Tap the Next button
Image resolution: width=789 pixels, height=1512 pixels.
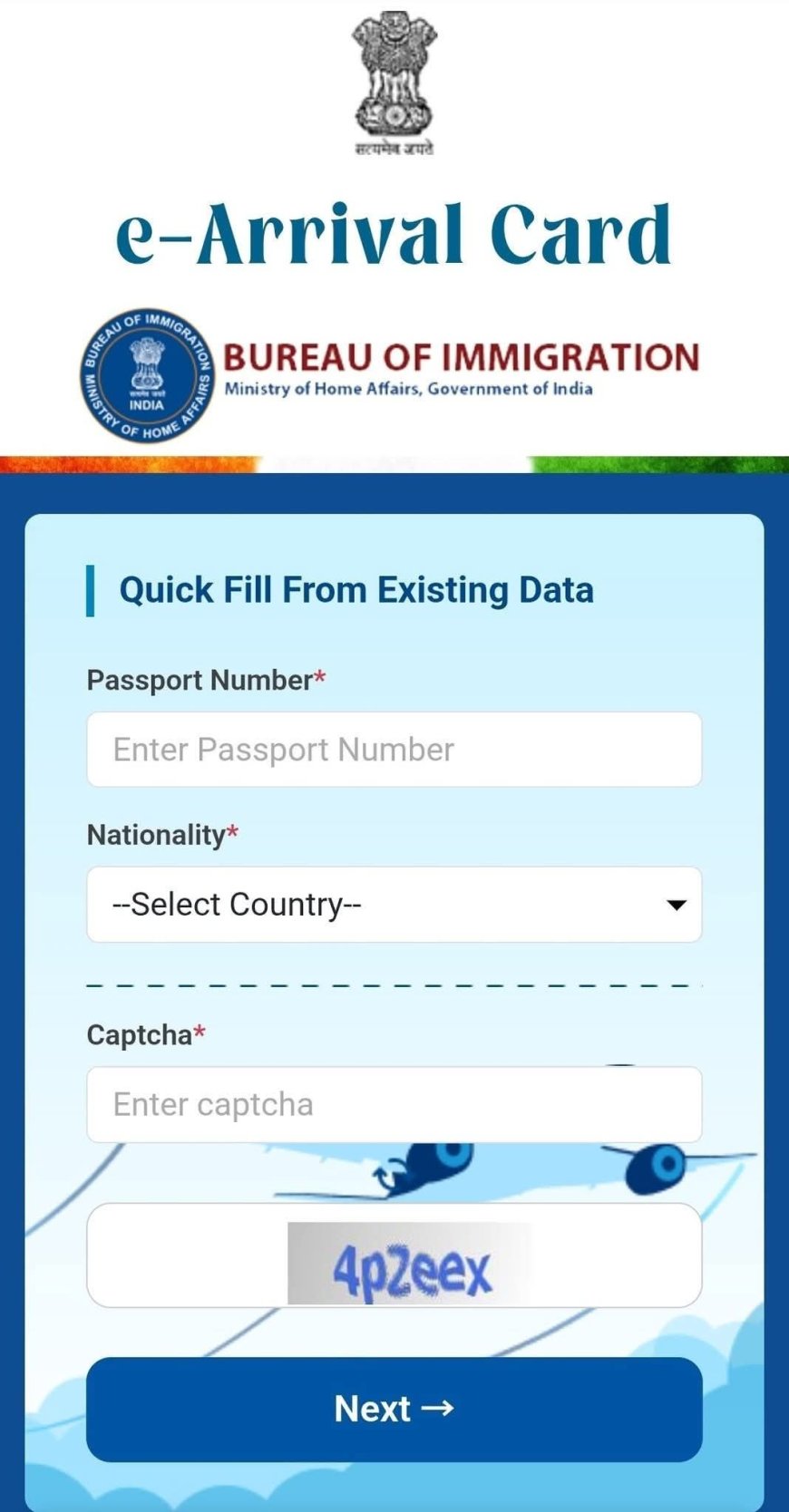click(394, 1409)
